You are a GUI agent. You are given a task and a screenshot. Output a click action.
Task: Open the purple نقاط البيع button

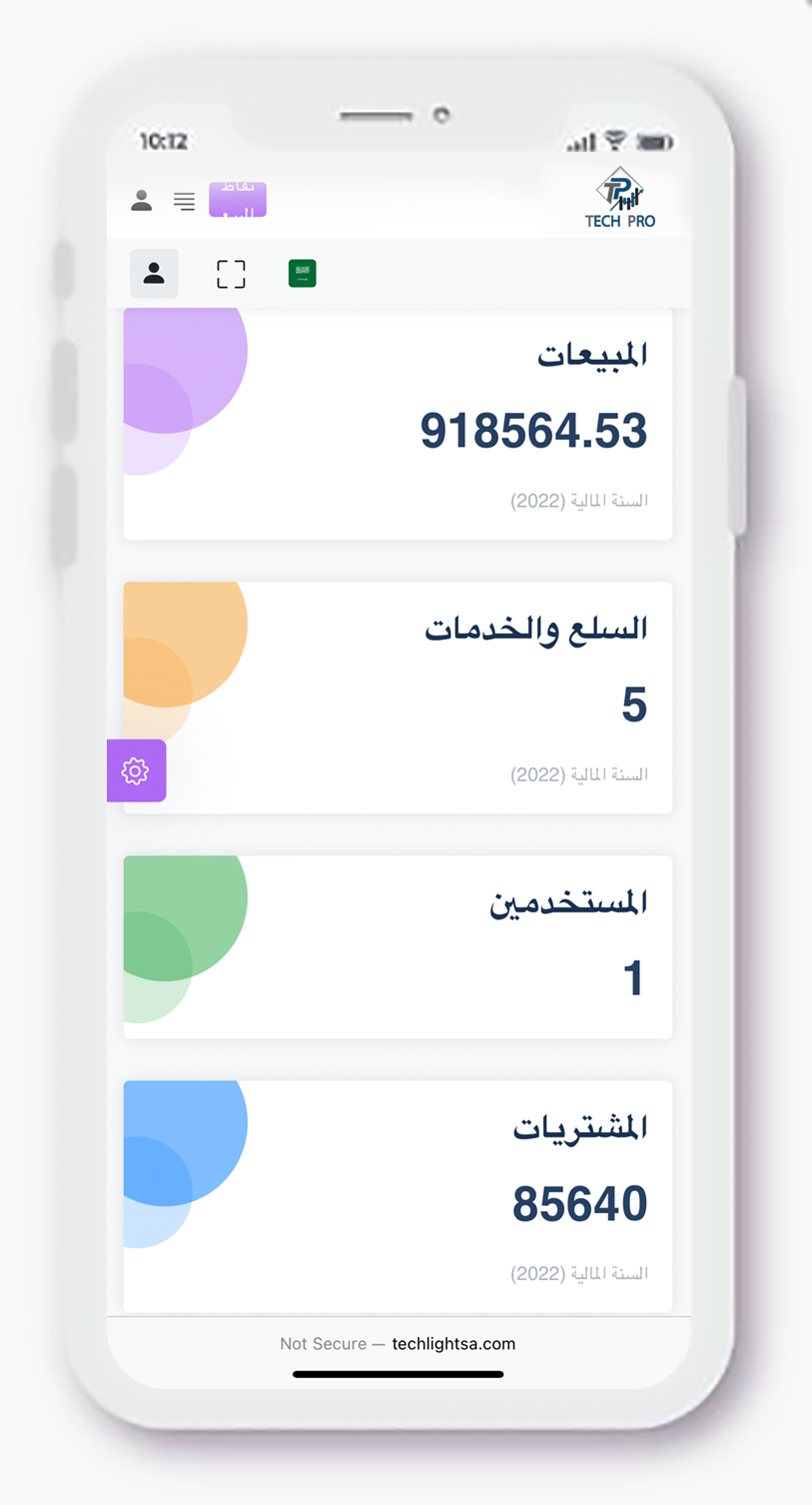tap(238, 200)
